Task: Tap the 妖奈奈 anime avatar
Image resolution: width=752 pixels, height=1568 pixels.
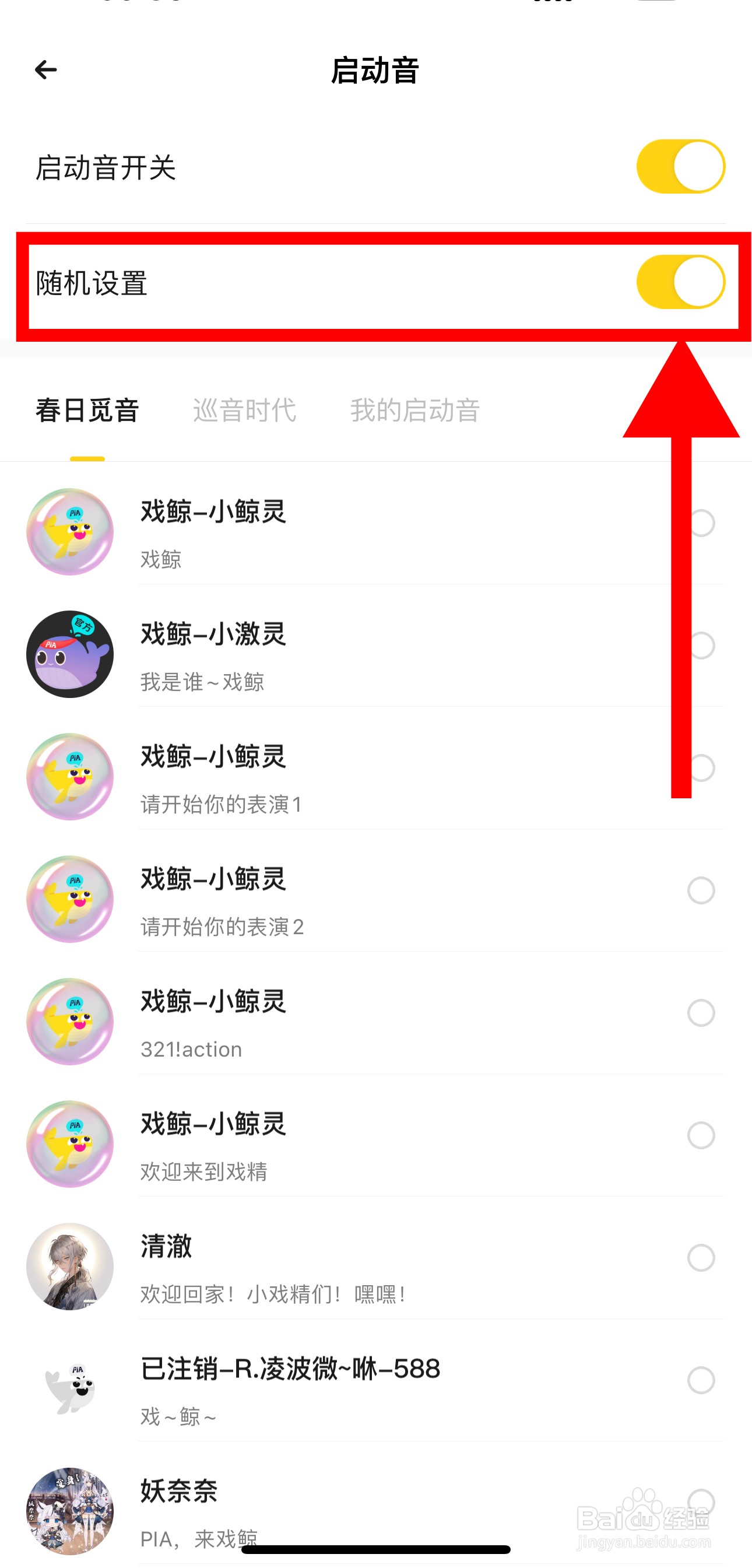Action: (x=70, y=1511)
